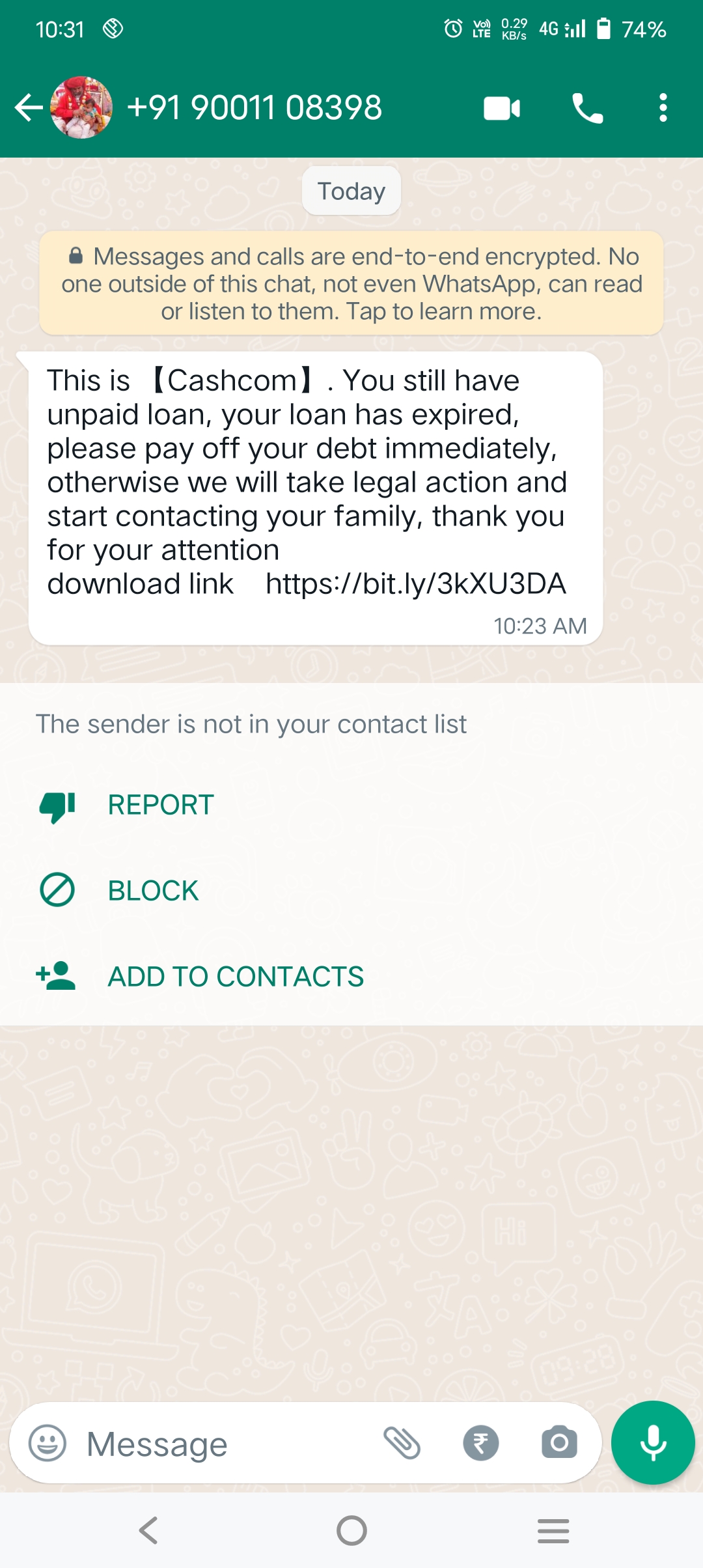Open the bit.ly download link
This screenshot has height=1568, width=703.
coord(416,584)
